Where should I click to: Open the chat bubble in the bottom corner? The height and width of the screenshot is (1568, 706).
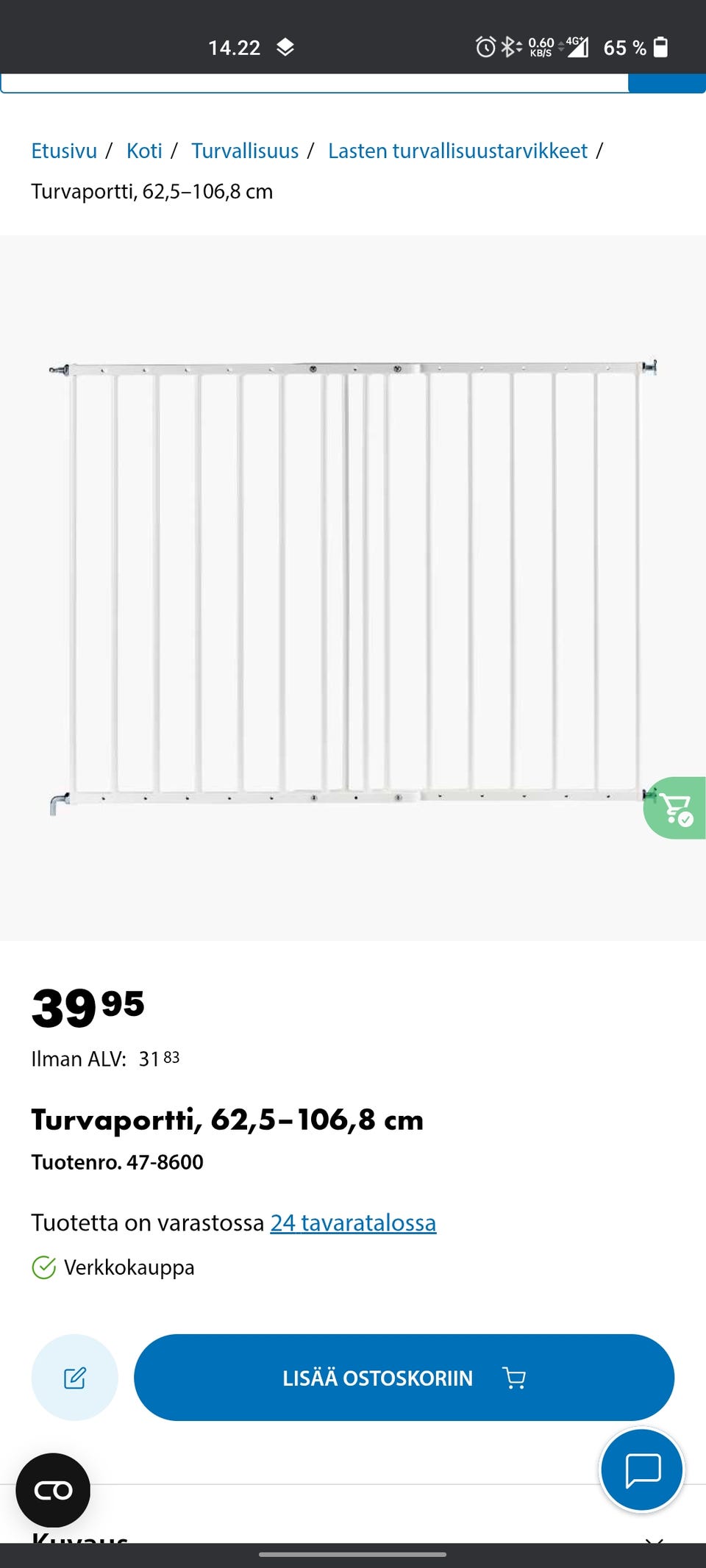point(641,1470)
